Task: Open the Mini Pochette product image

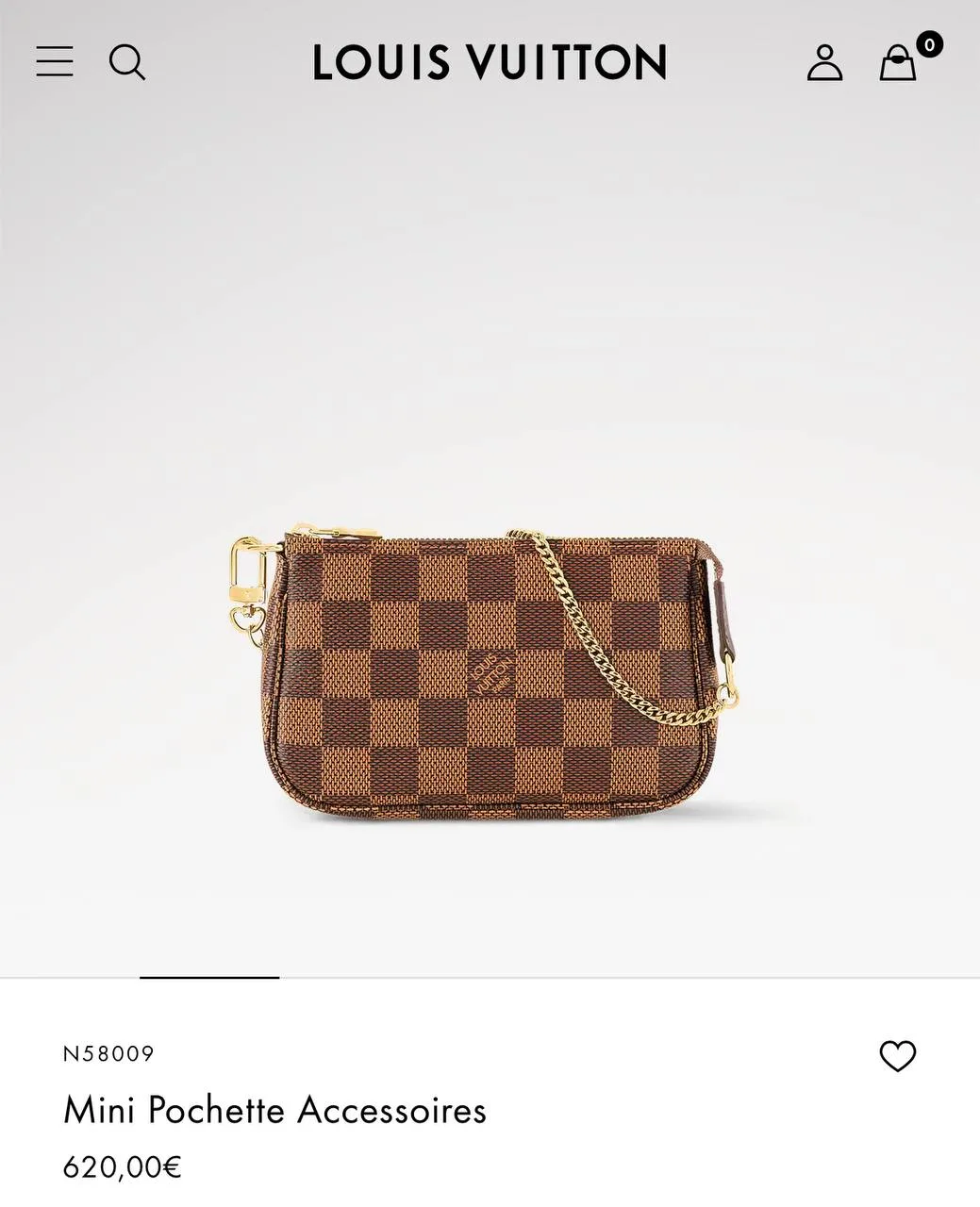Action: pos(486,672)
